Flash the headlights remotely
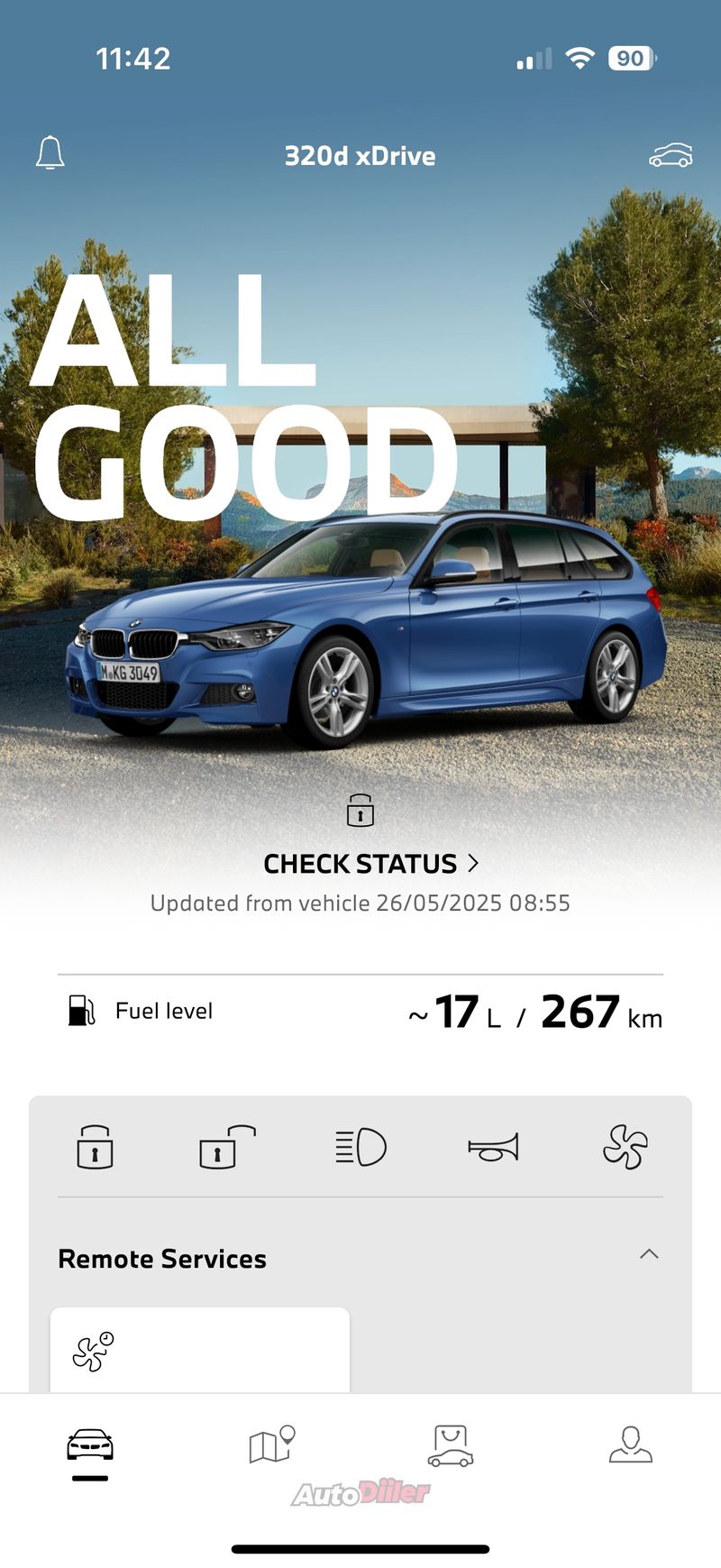The image size is (721, 1568). point(360,1147)
